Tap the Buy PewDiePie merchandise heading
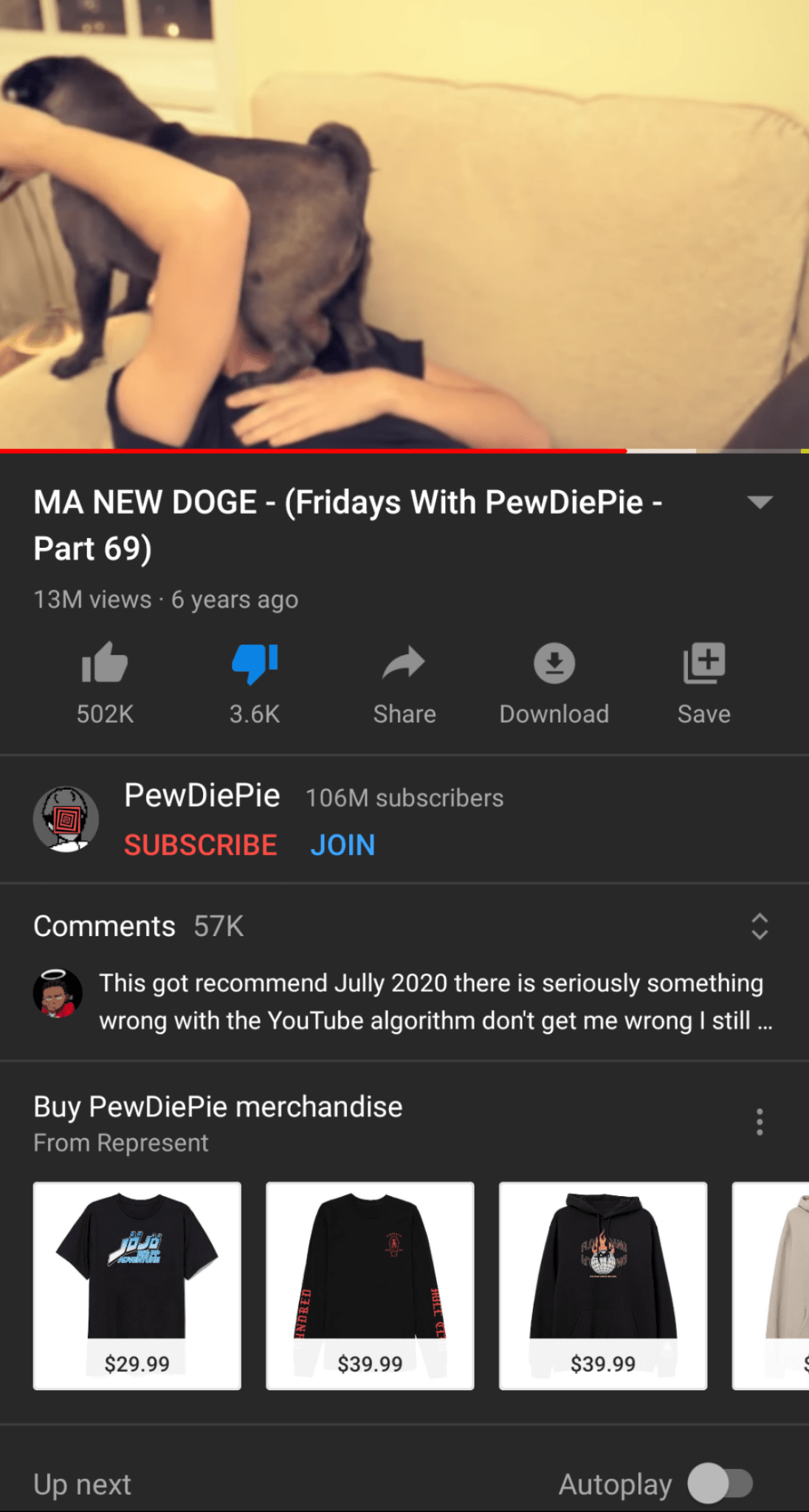Viewport: 809px width, 1512px height. [x=217, y=1106]
